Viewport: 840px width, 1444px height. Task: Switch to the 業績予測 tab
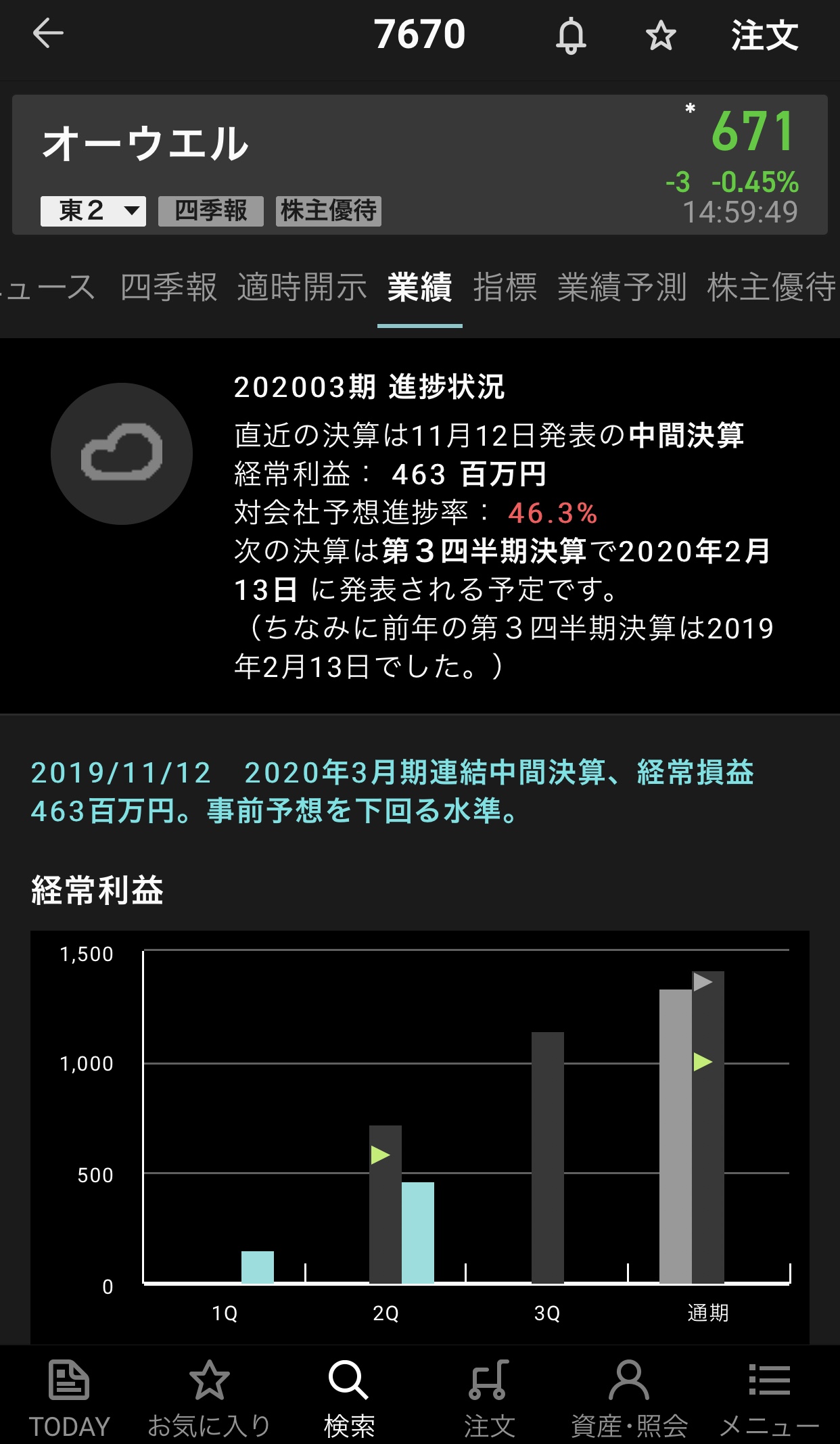(622, 287)
